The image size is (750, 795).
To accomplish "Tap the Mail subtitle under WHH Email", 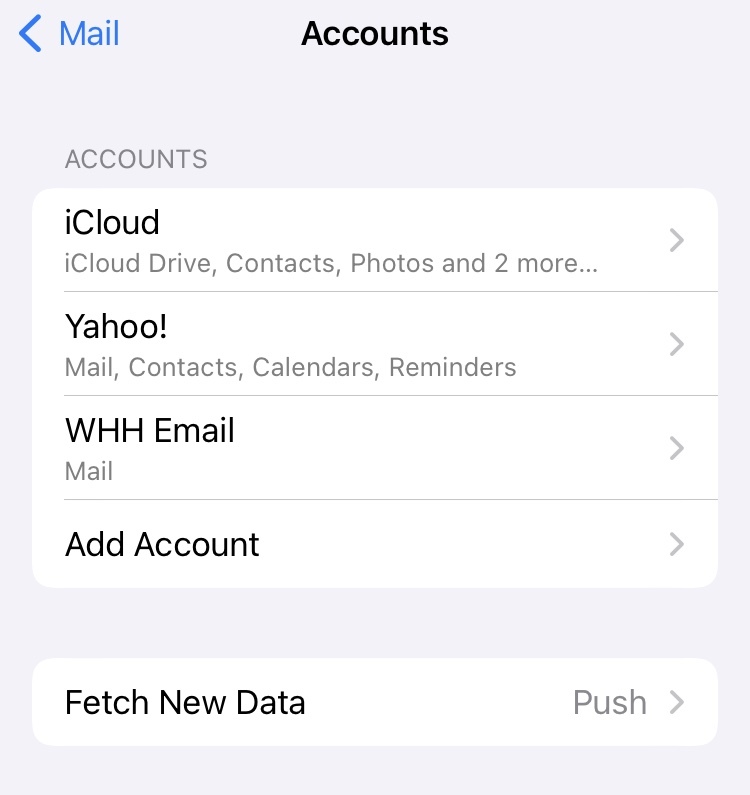I will 88,471.
